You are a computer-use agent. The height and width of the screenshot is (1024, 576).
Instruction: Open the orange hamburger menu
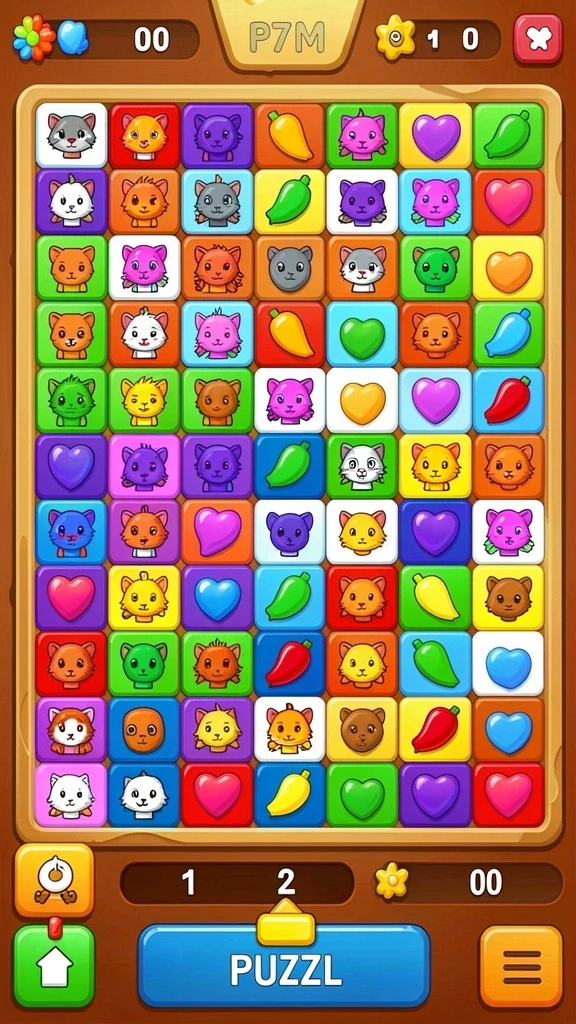coord(521,967)
